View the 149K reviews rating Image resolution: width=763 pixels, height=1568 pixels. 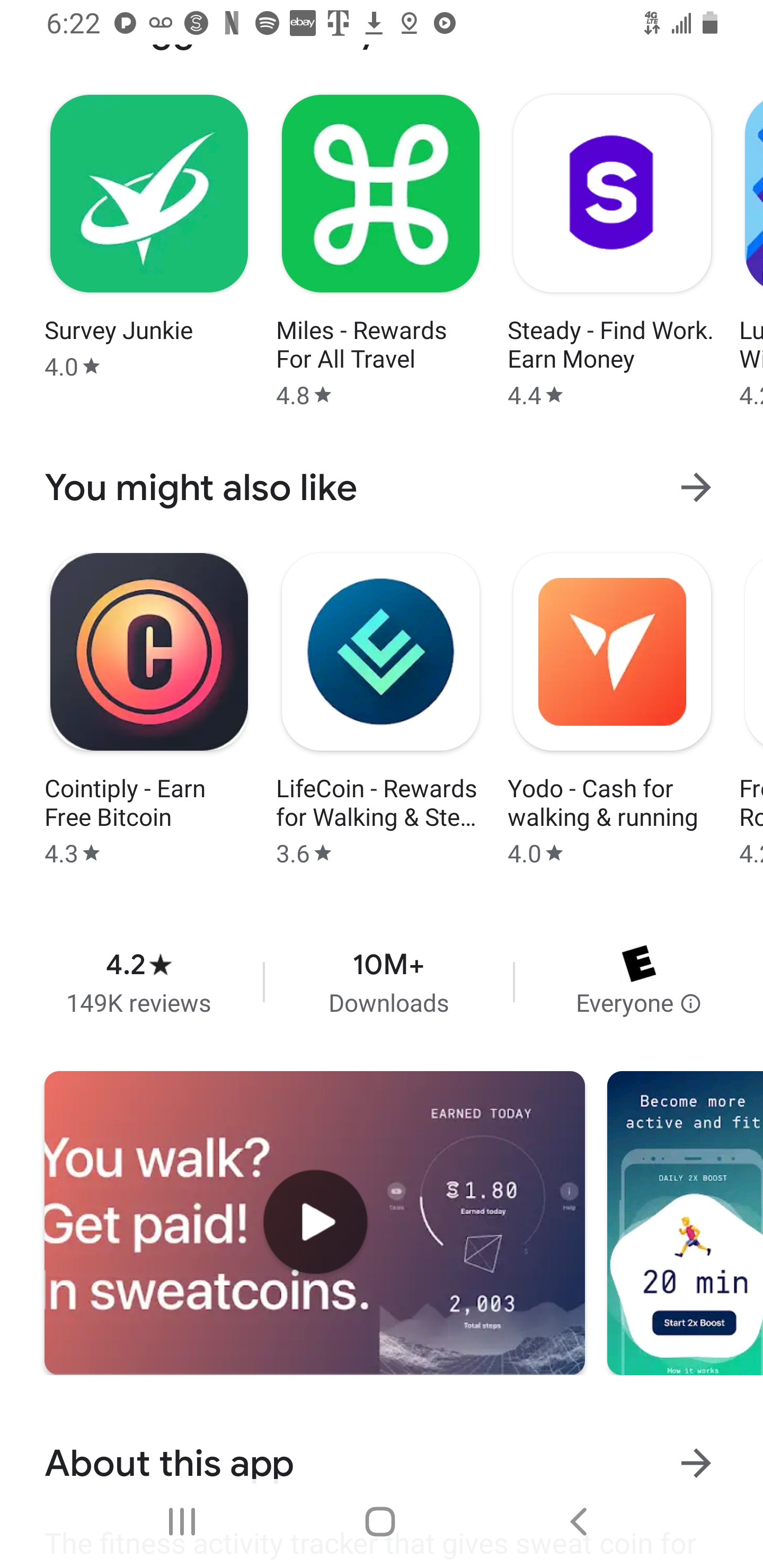tap(139, 982)
